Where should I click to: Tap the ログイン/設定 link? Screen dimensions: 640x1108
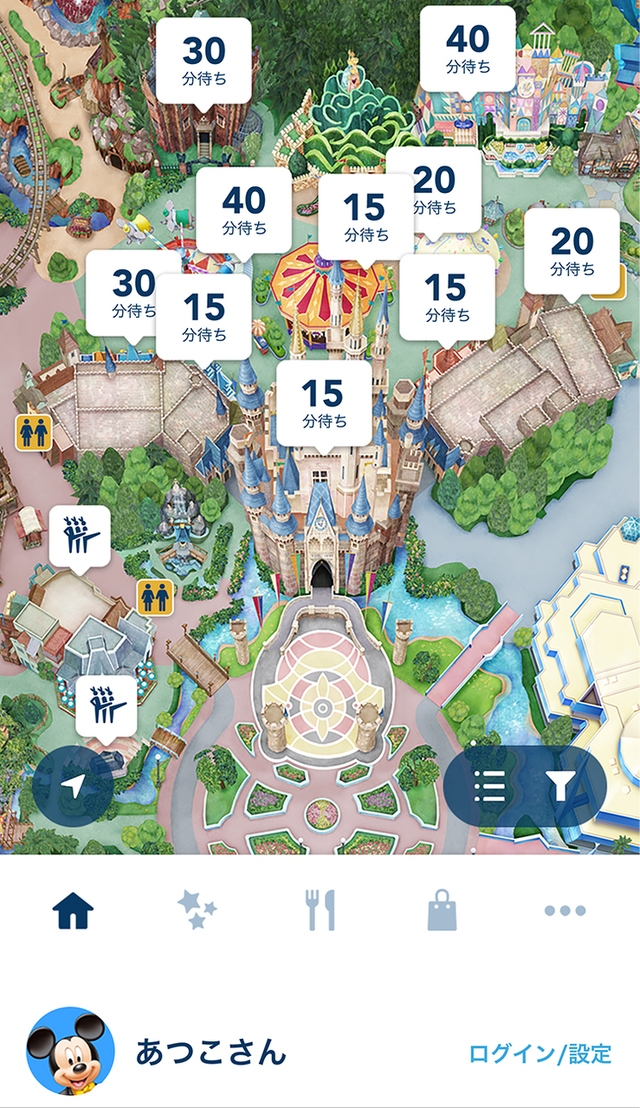539,1053
